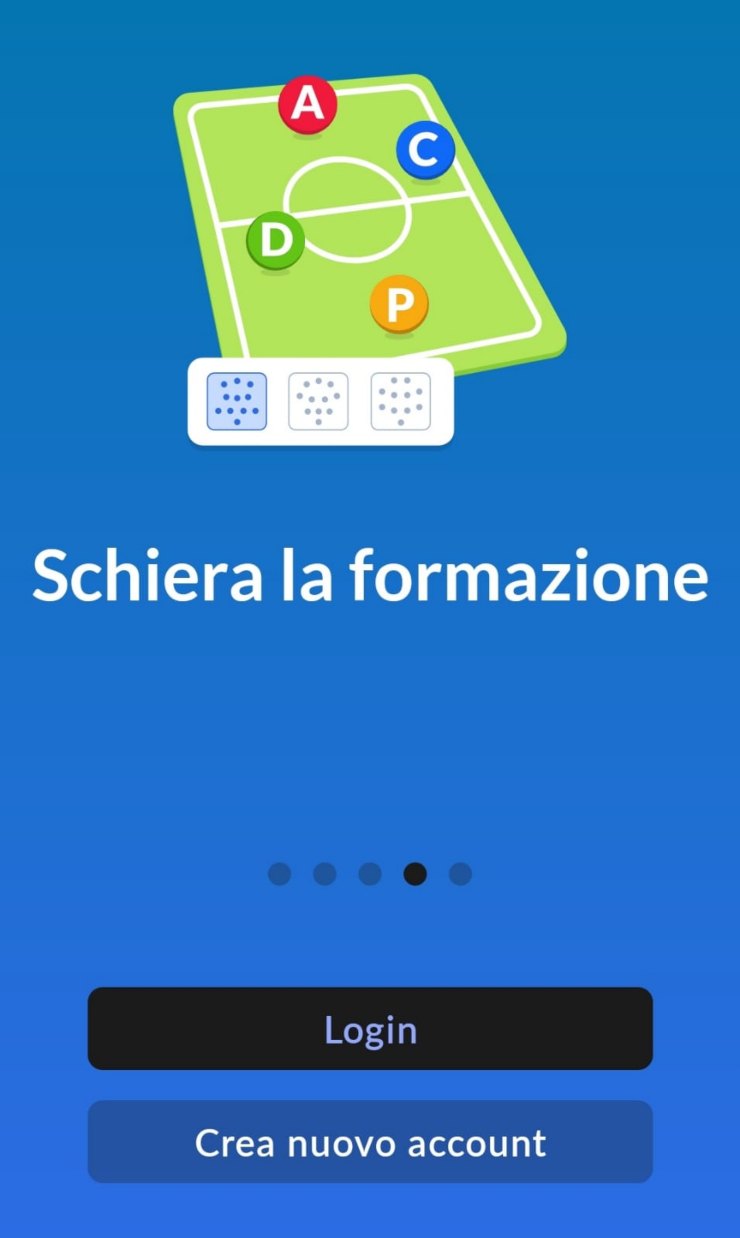Go to the last onboarding page dot

coord(460,874)
